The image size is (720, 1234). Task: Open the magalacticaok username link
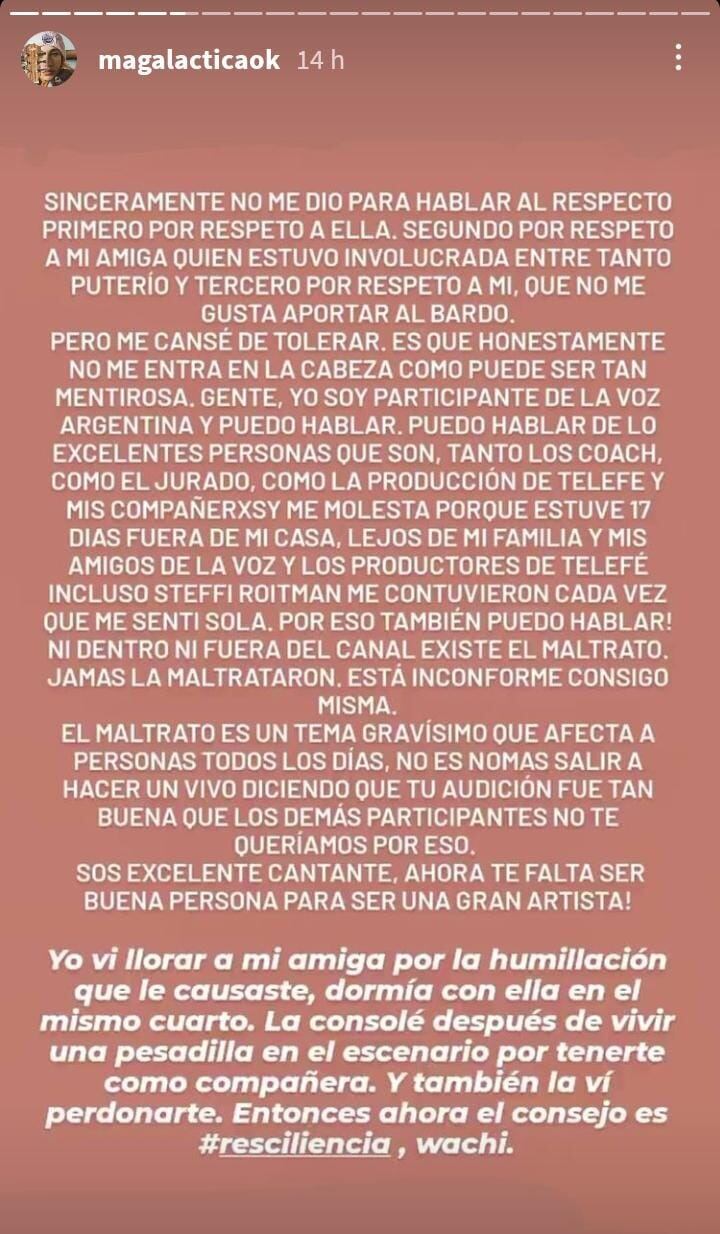189,60
